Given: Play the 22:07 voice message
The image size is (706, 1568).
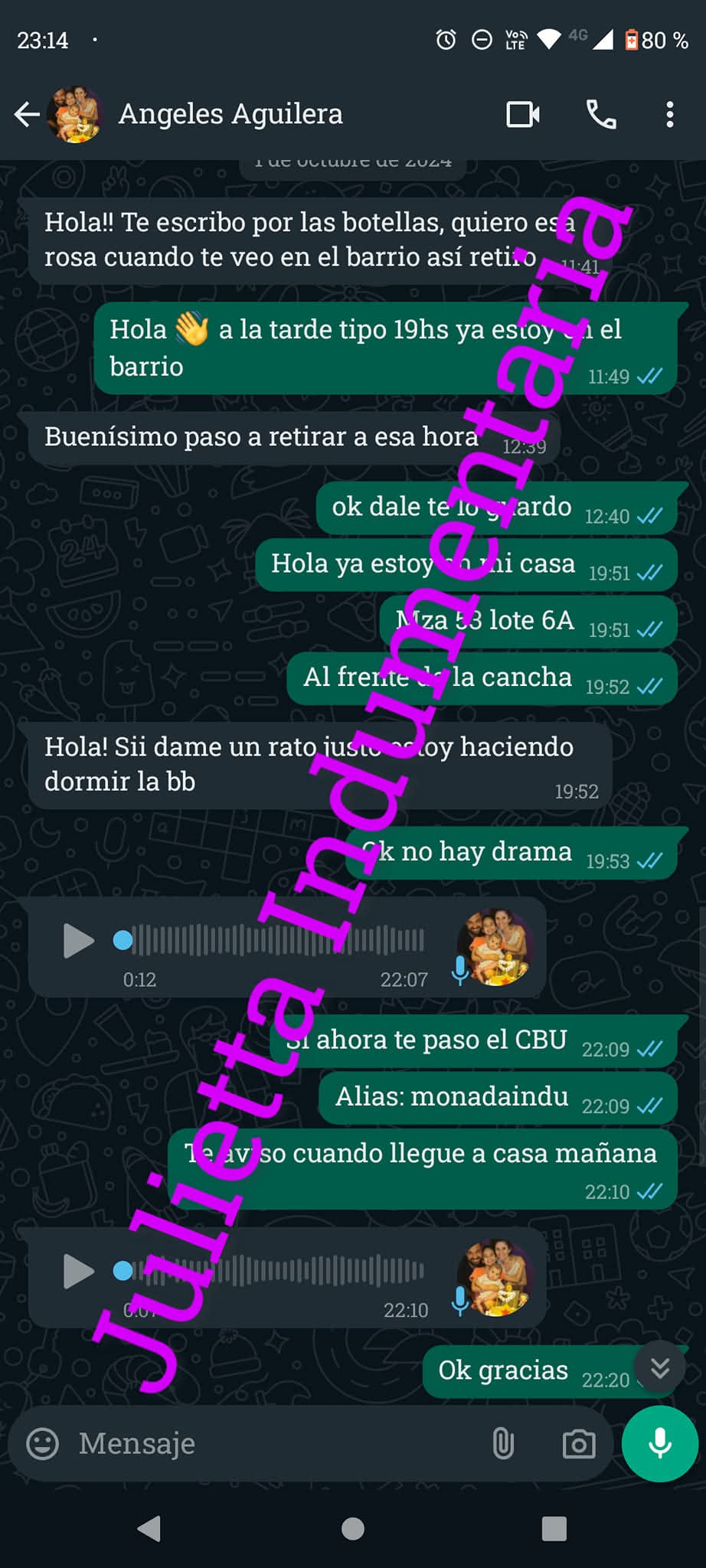Looking at the screenshot, I should (77, 940).
